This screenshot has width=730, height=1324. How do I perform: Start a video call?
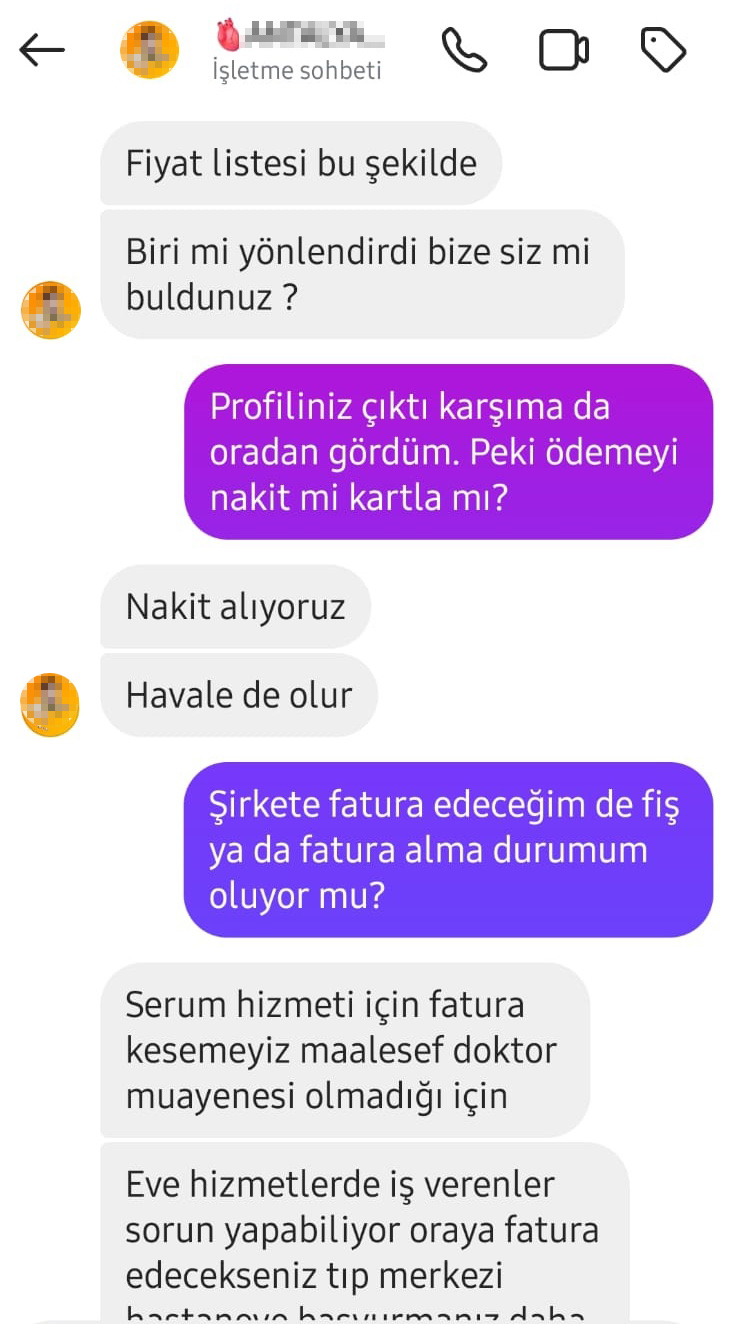coord(564,50)
